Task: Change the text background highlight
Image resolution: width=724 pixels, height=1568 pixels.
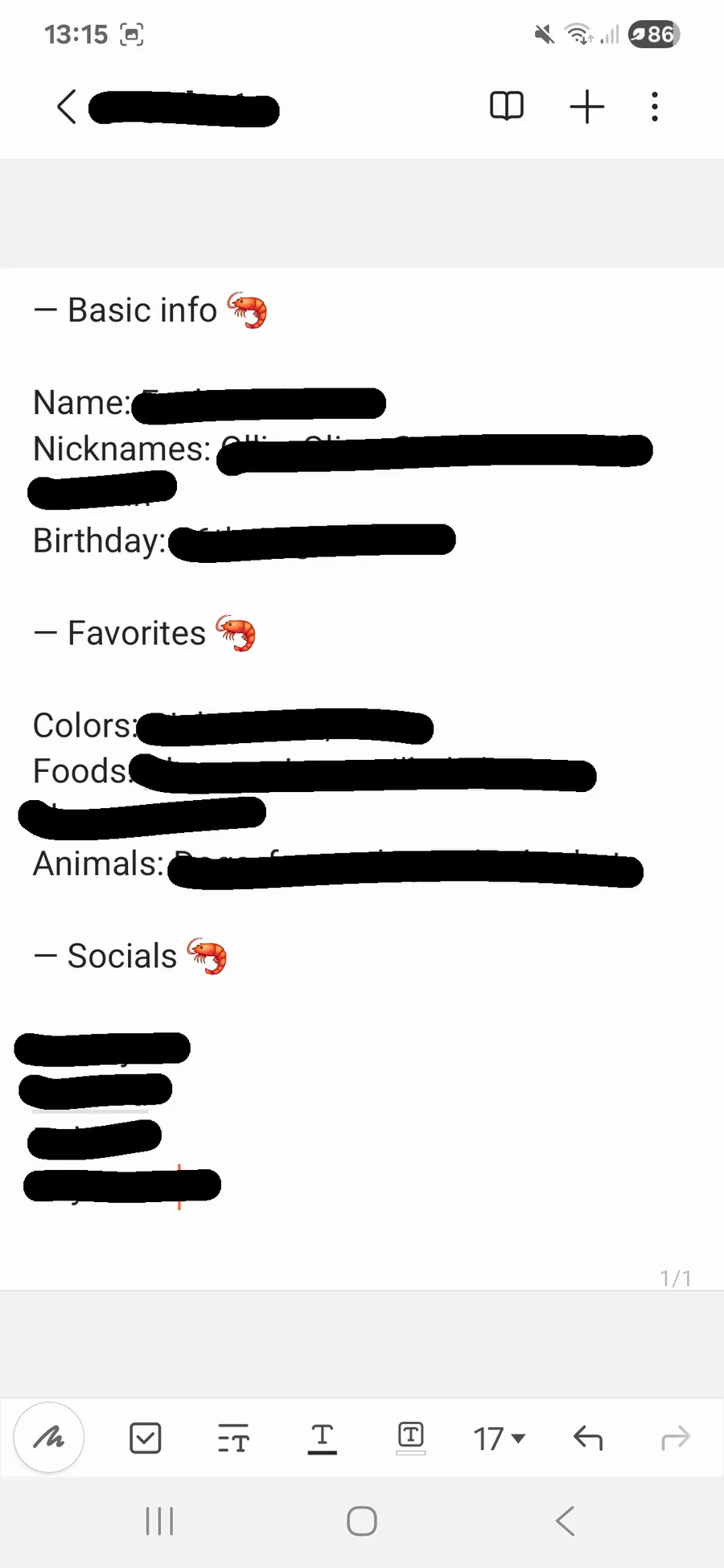Action: coord(411,1438)
